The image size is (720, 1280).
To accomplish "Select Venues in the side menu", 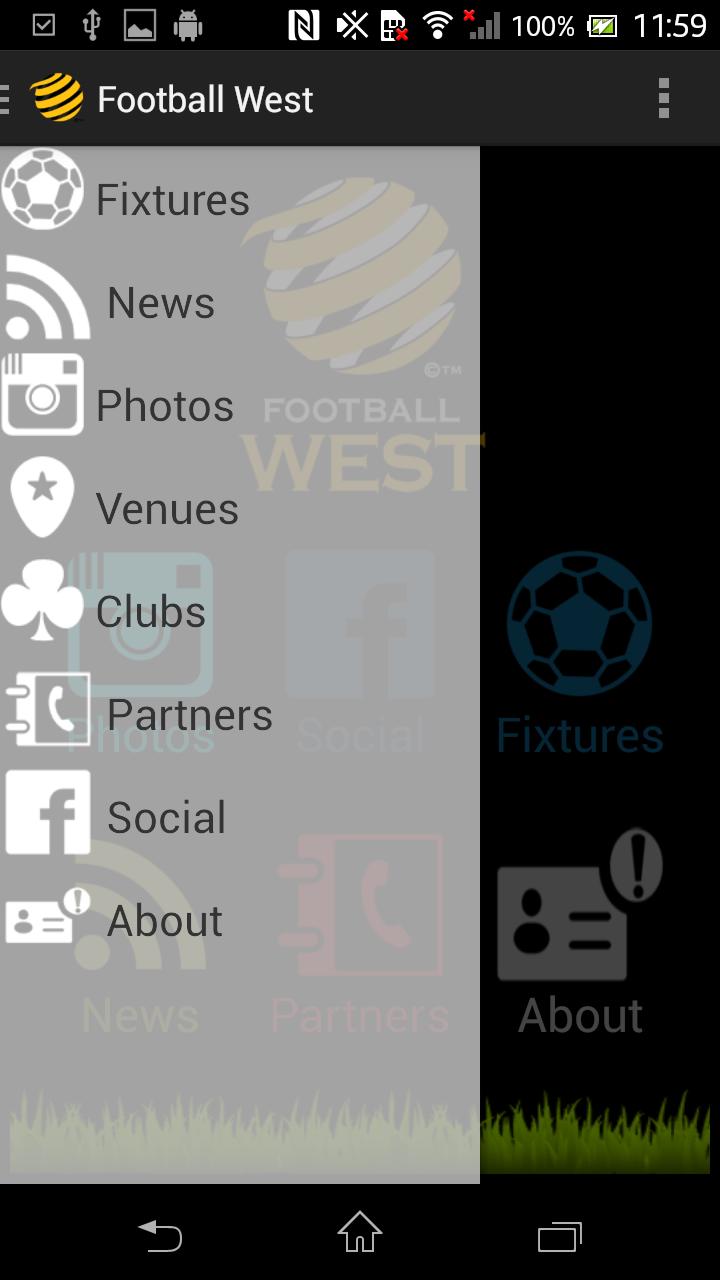I will coord(167,509).
